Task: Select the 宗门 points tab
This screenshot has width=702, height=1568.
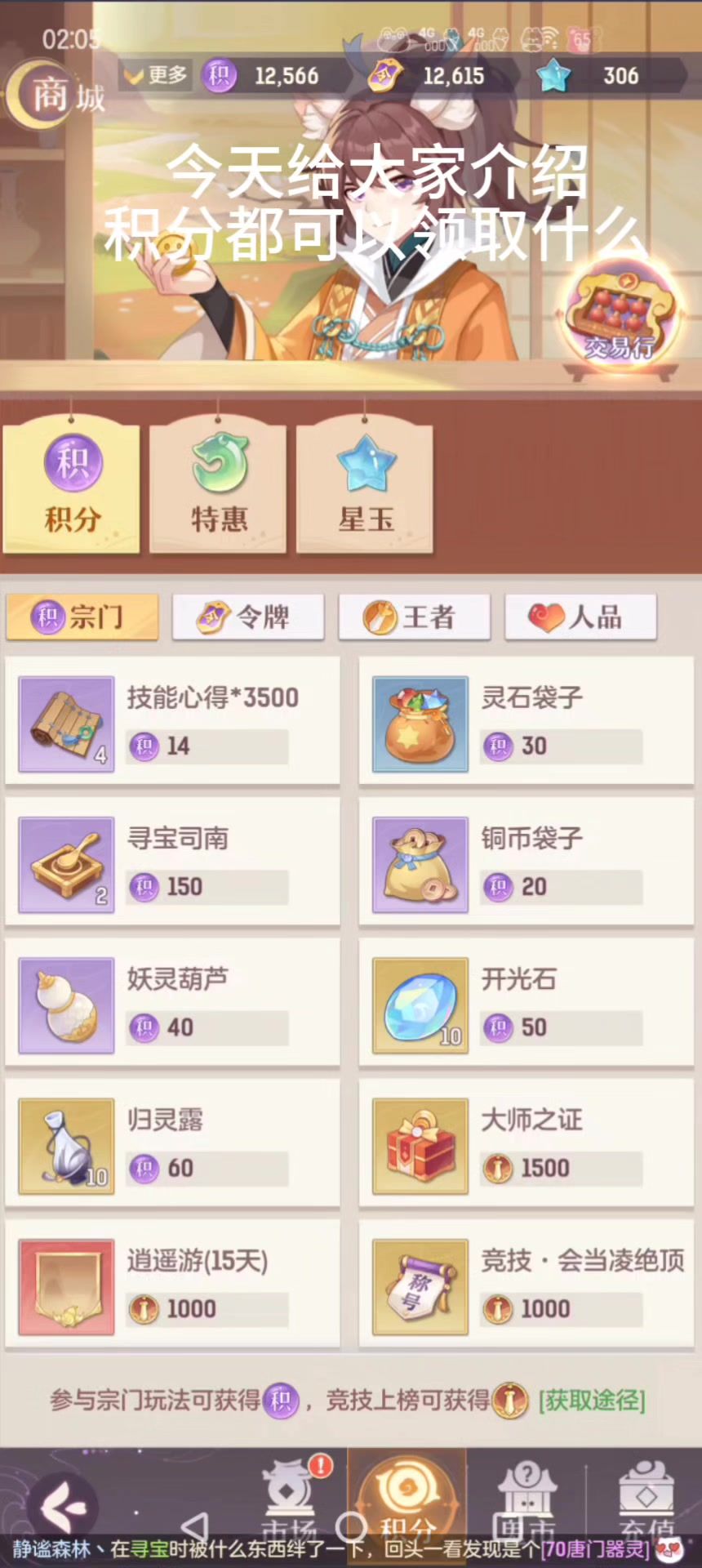Action: point(82,617)
